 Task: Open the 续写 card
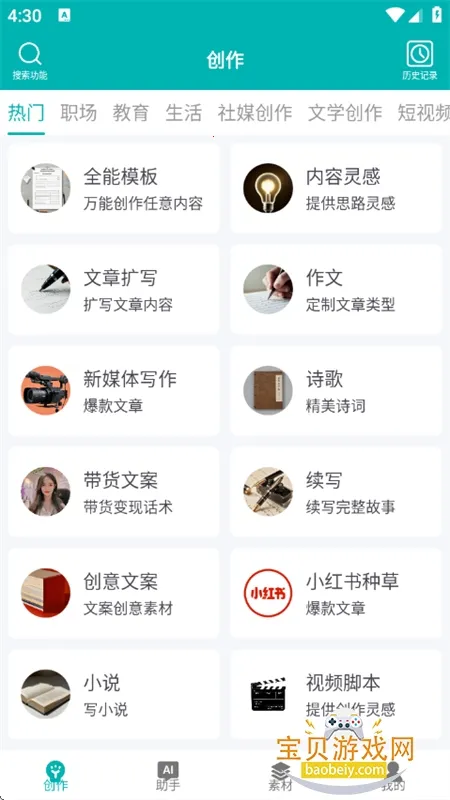(x=336, y=492)
